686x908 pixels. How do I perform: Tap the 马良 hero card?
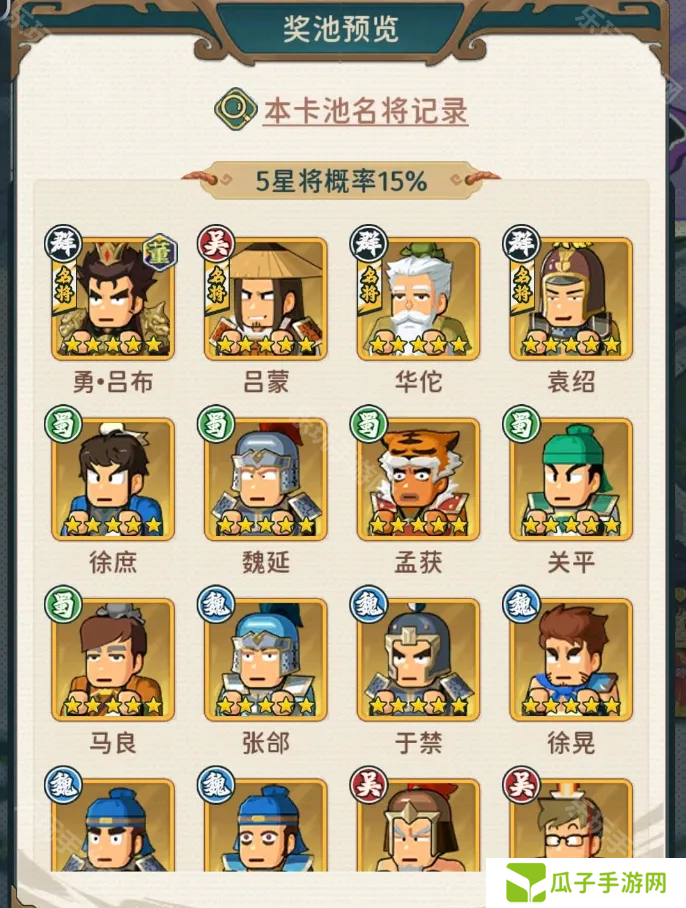113,660
